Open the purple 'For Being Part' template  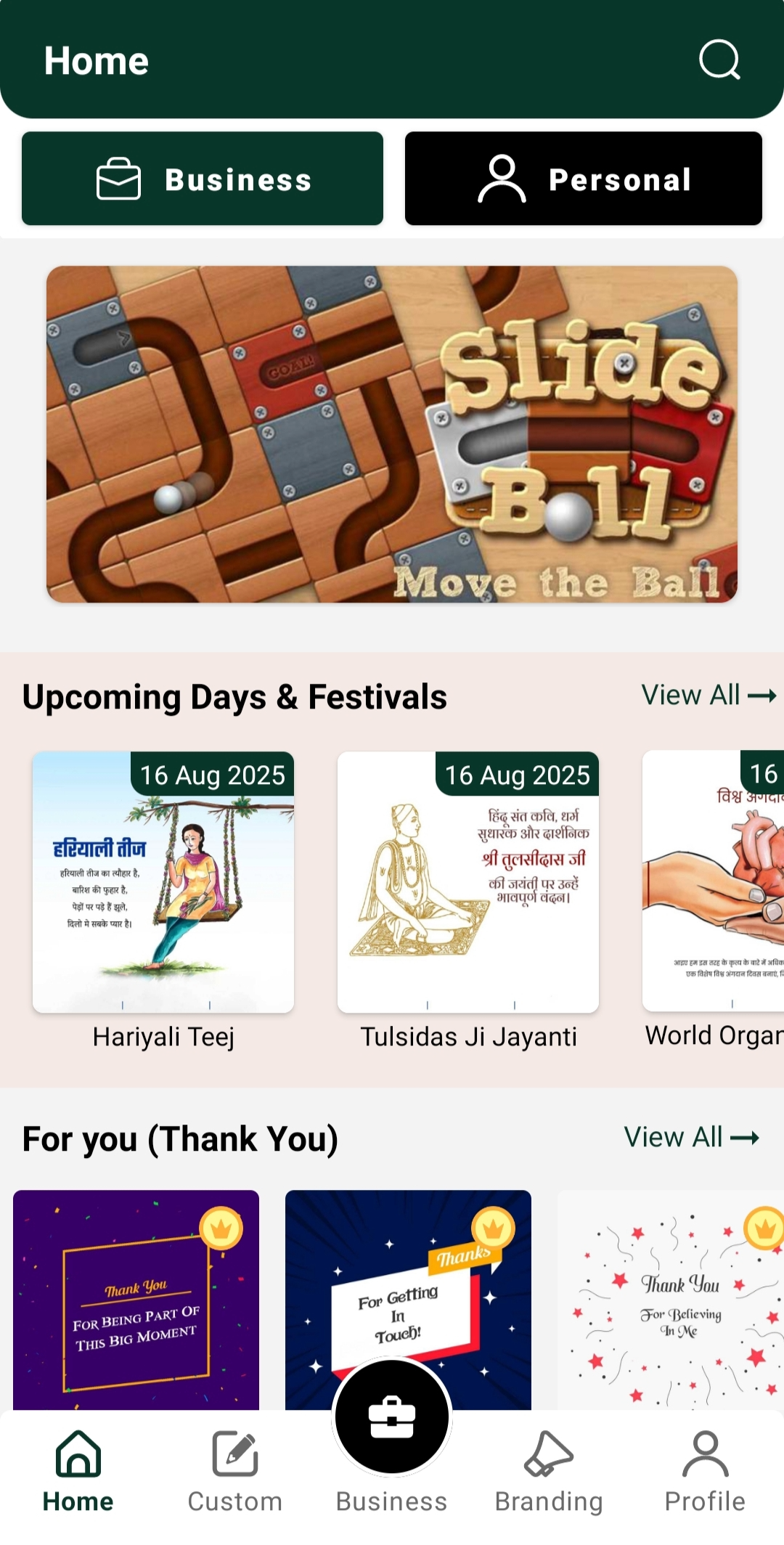(136, 1300)
